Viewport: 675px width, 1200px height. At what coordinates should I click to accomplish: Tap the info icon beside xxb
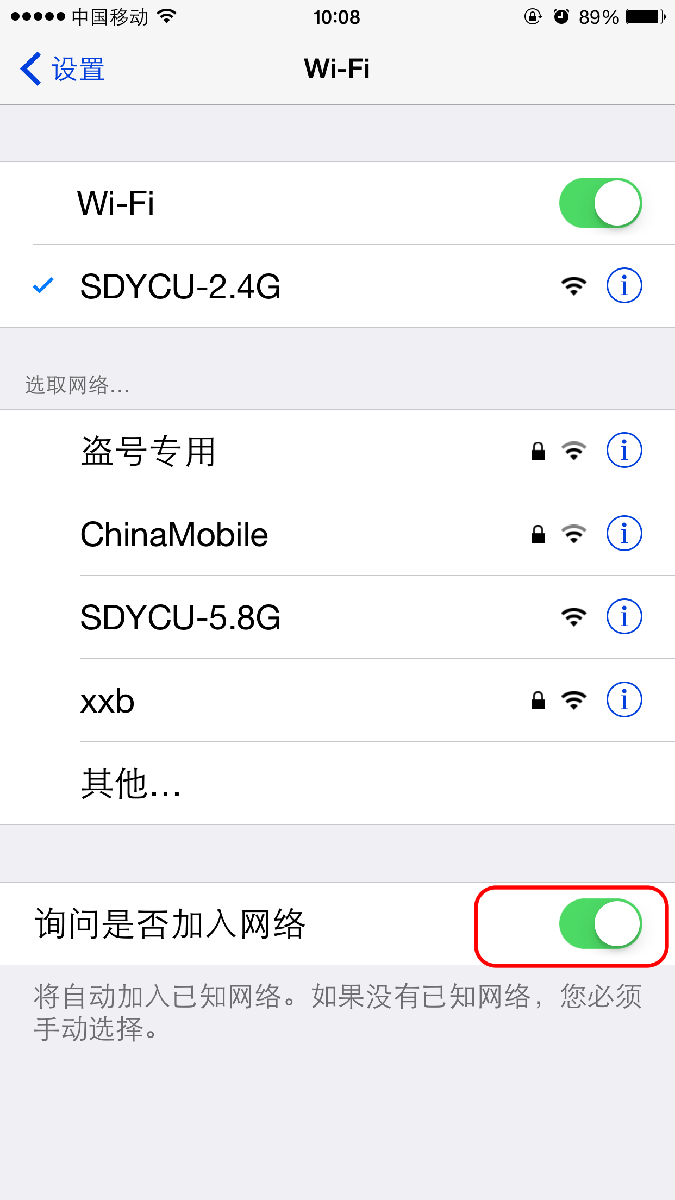click(x=624, y=700)
